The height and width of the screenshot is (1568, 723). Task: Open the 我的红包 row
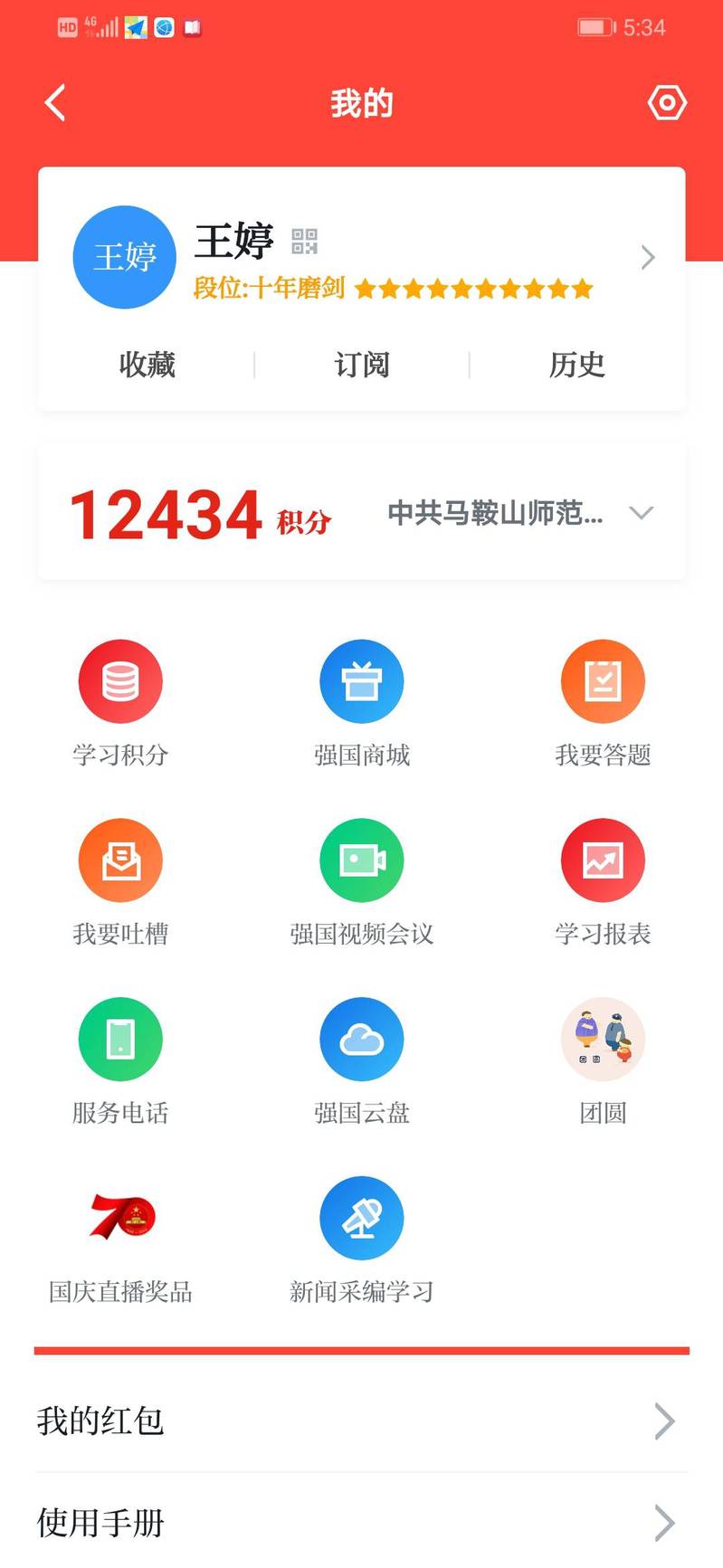(x=362, y=1421)
